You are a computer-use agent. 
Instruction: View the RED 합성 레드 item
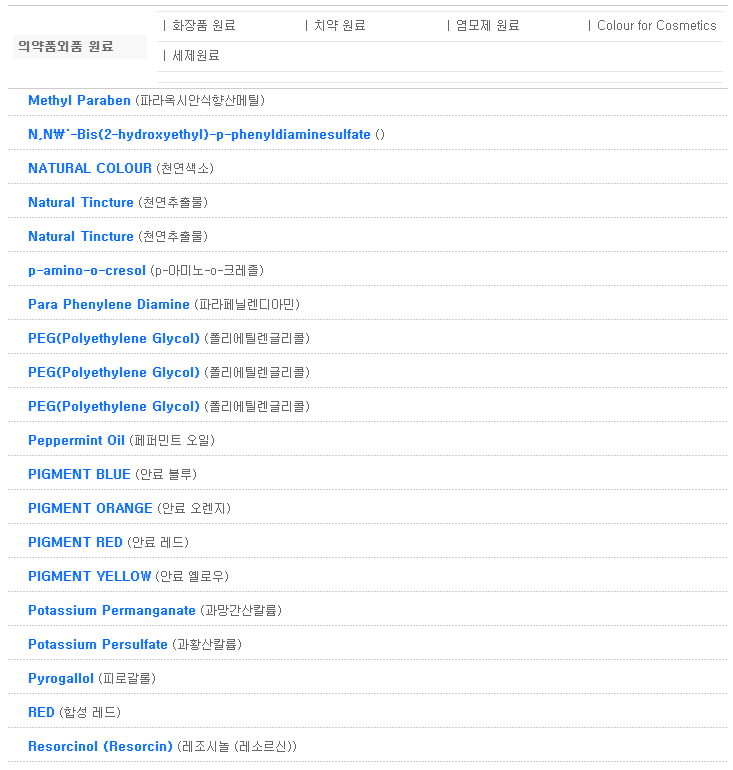pos(41,712)
